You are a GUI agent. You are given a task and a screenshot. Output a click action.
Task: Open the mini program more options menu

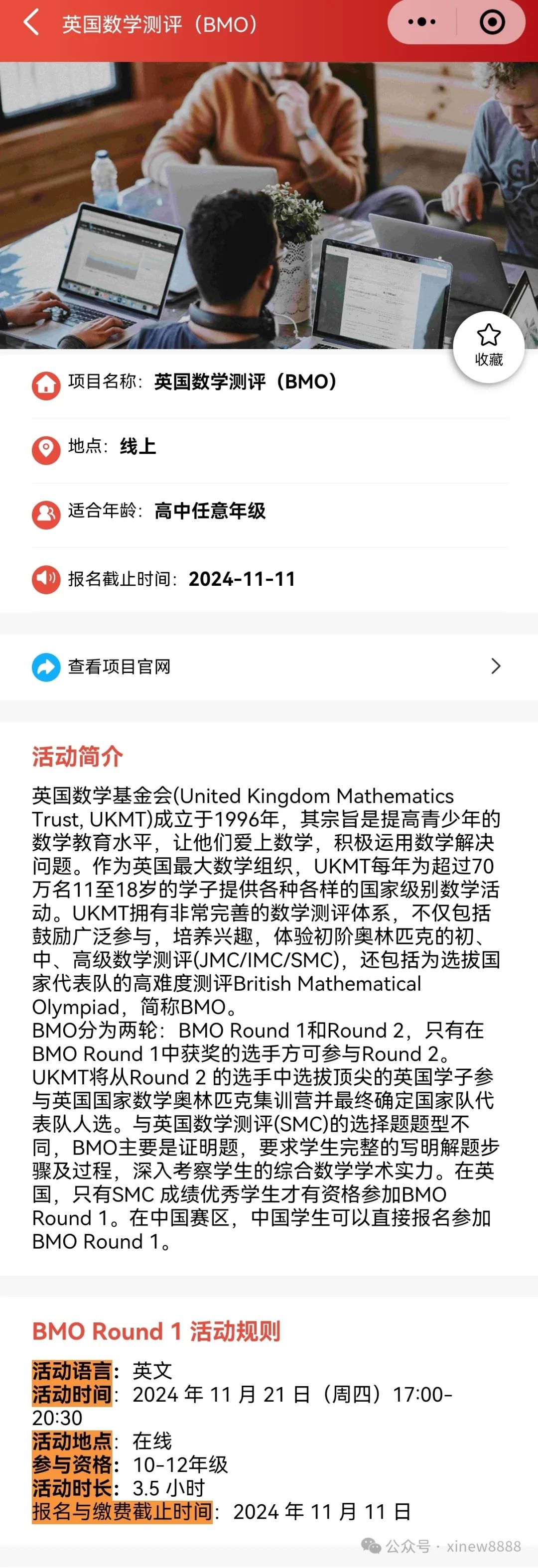click(x=422, y=22)
